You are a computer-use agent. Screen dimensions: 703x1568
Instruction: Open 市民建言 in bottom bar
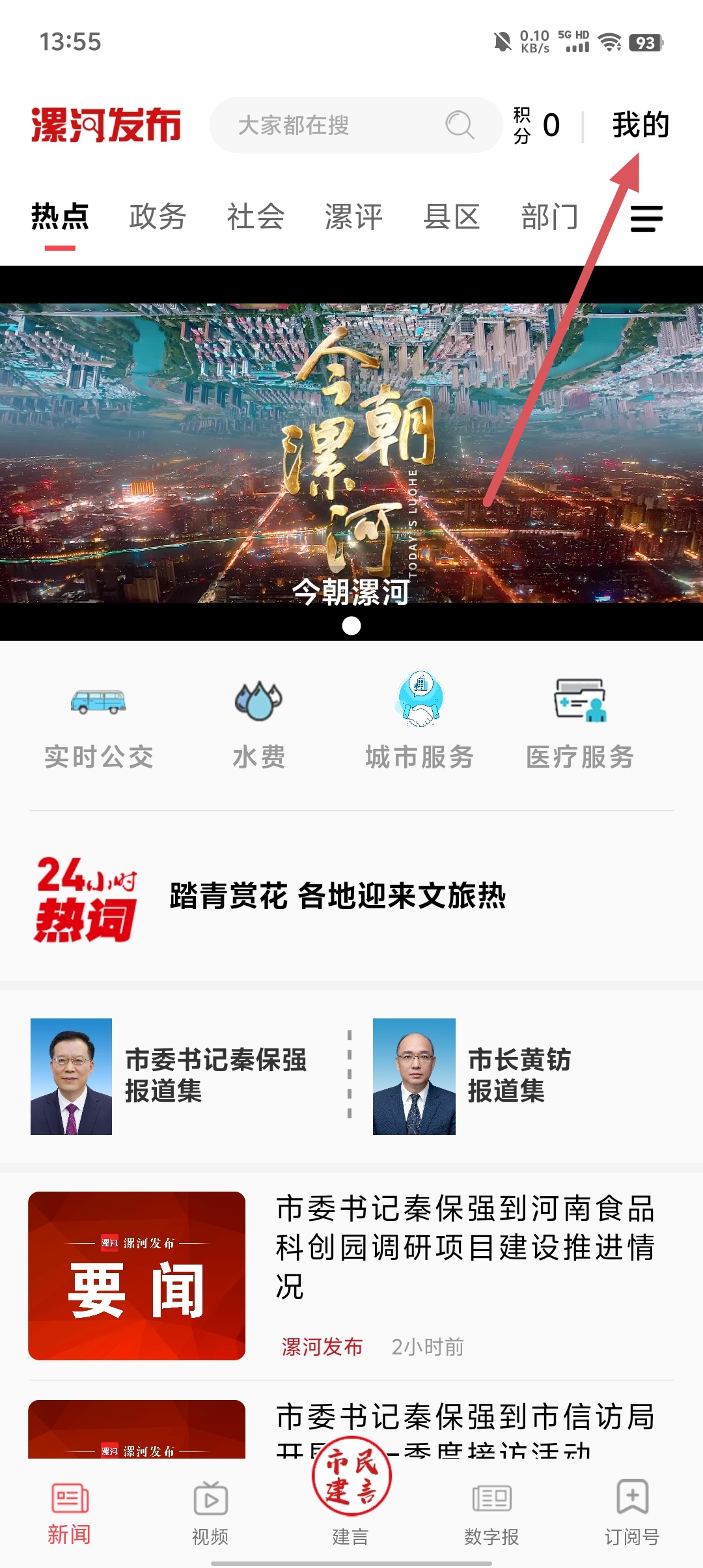pyautogui.click(x=351, y=1491)
